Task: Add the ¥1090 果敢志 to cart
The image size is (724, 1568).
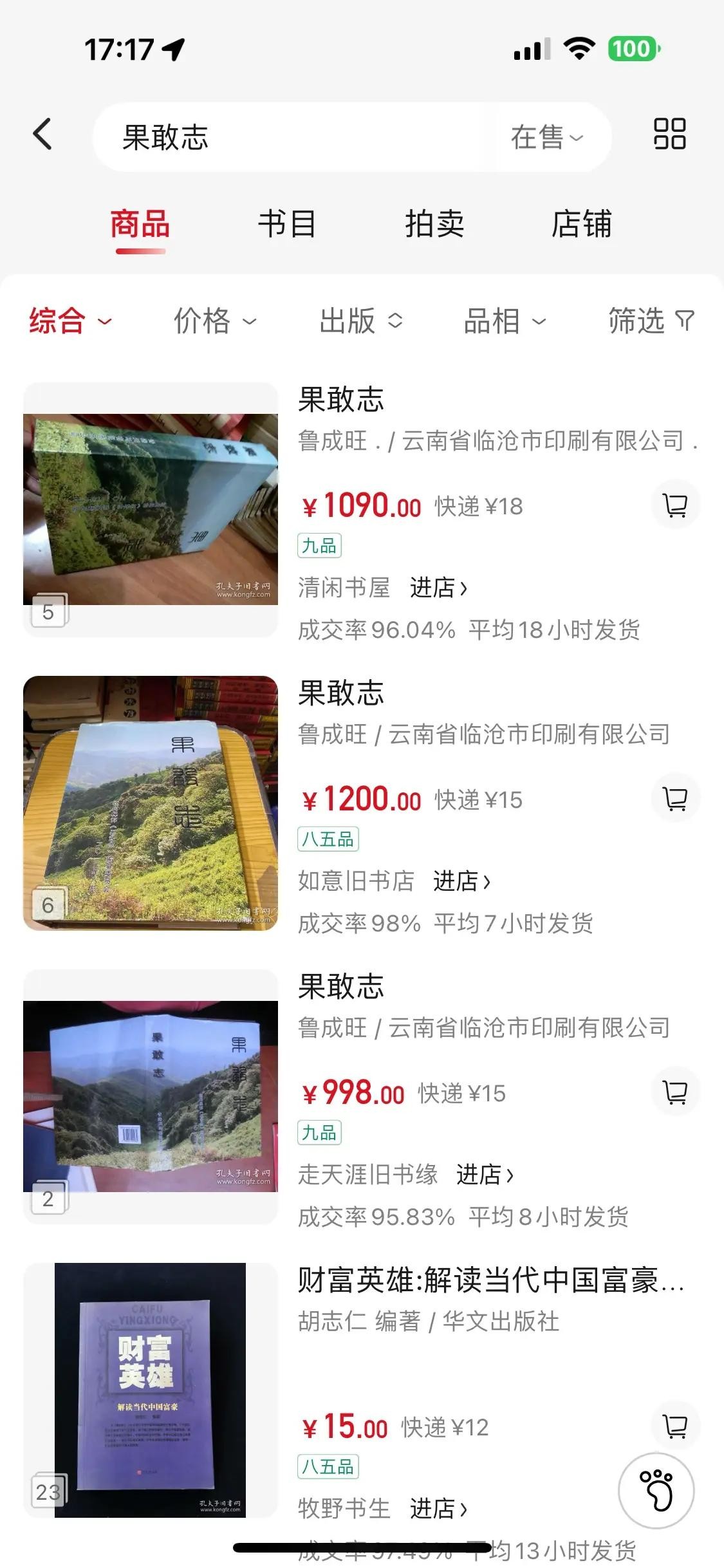Action: coord(675,505)
